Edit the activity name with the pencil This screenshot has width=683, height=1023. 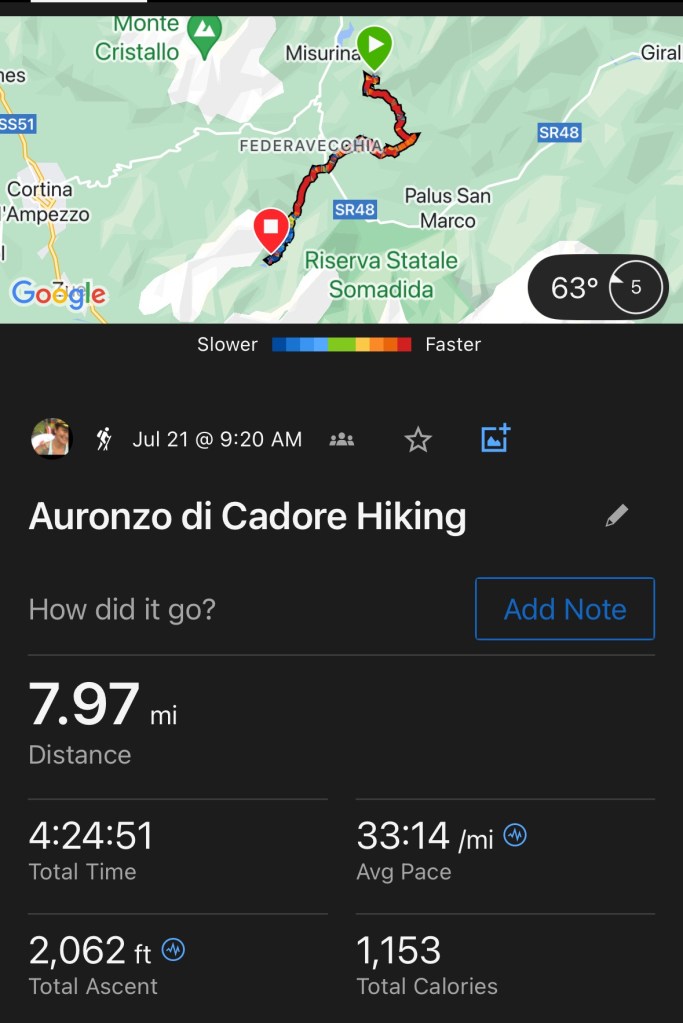pyautogui.click(x=617, y=516)
